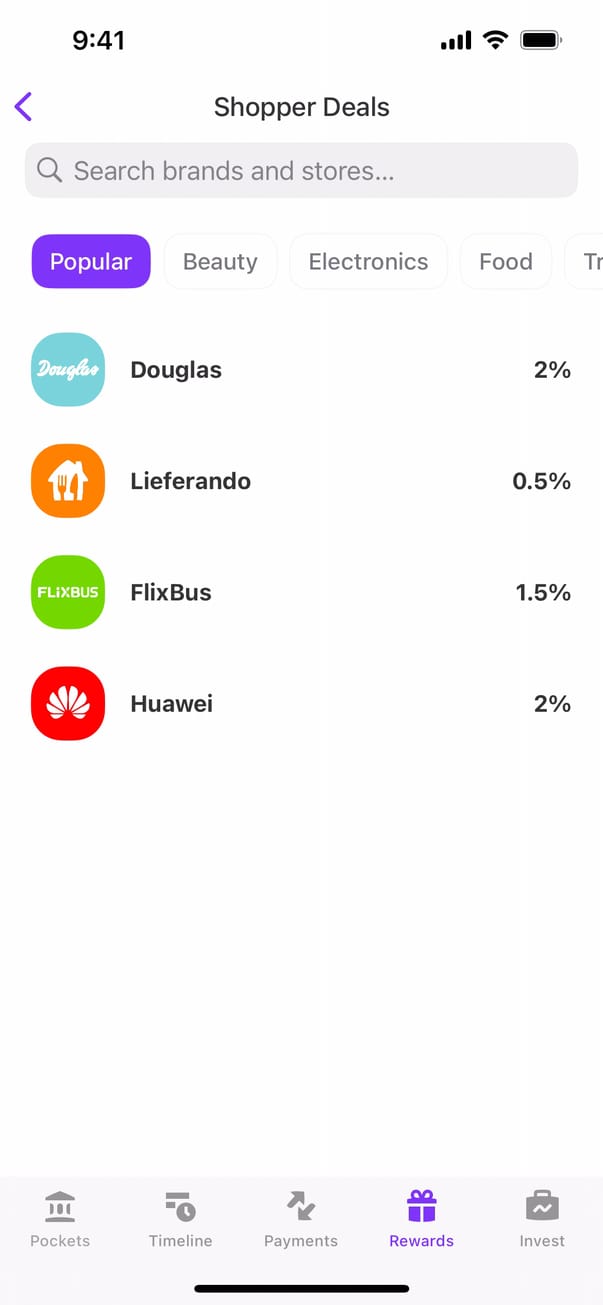Viewport: 603px width, 1305px height.
Task: Switch to the Invest tab
Action: 542,1220
